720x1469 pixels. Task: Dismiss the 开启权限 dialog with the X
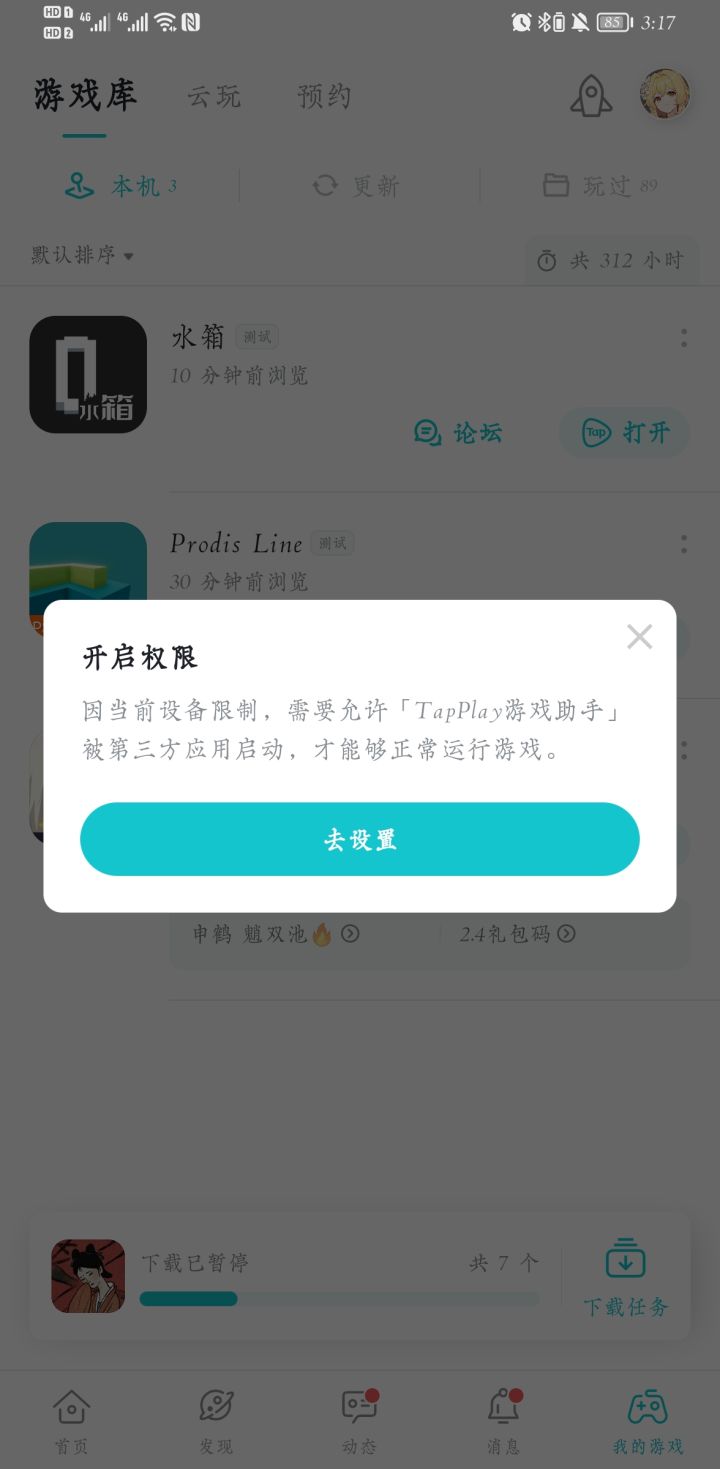[x=638, y=636]
